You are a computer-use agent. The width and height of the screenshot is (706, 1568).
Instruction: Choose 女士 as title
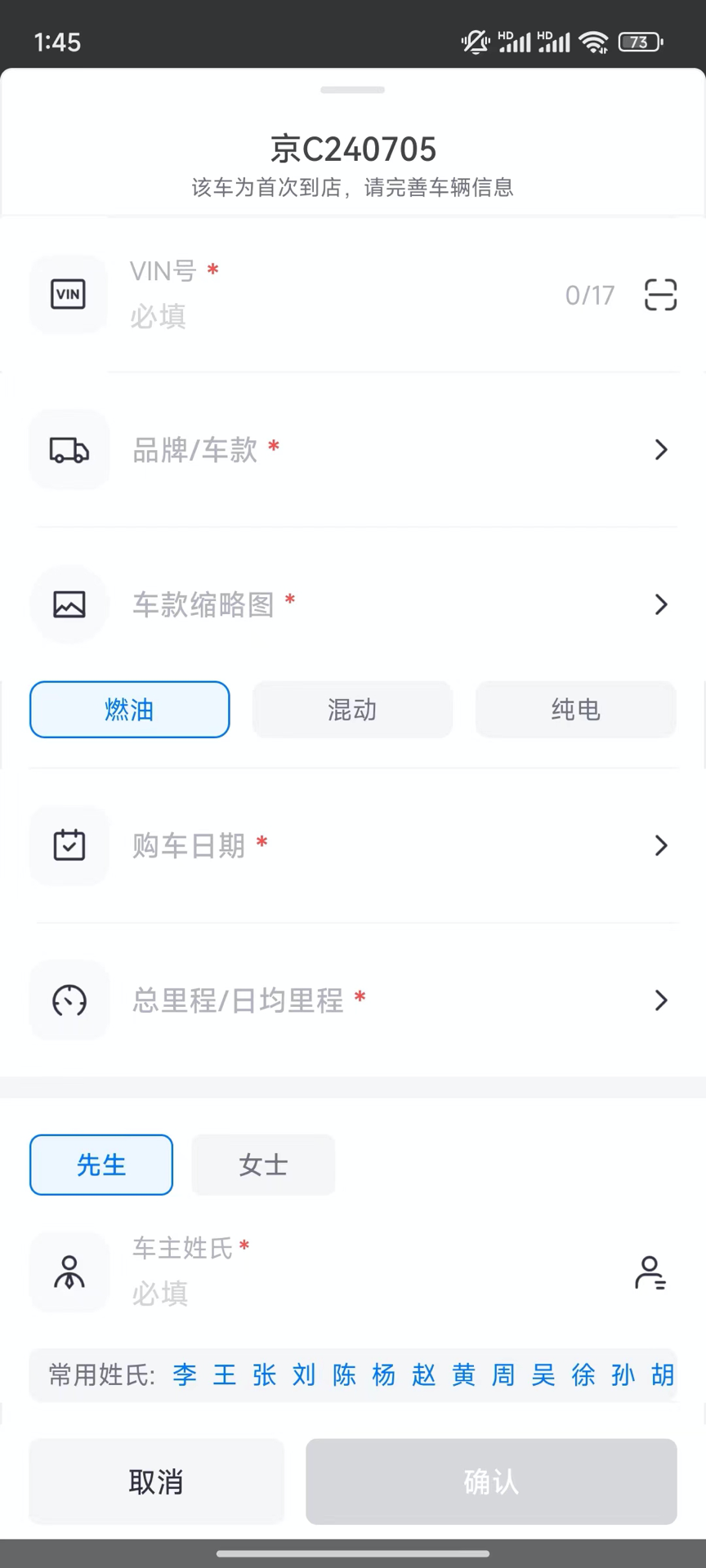click(263, 1165)
